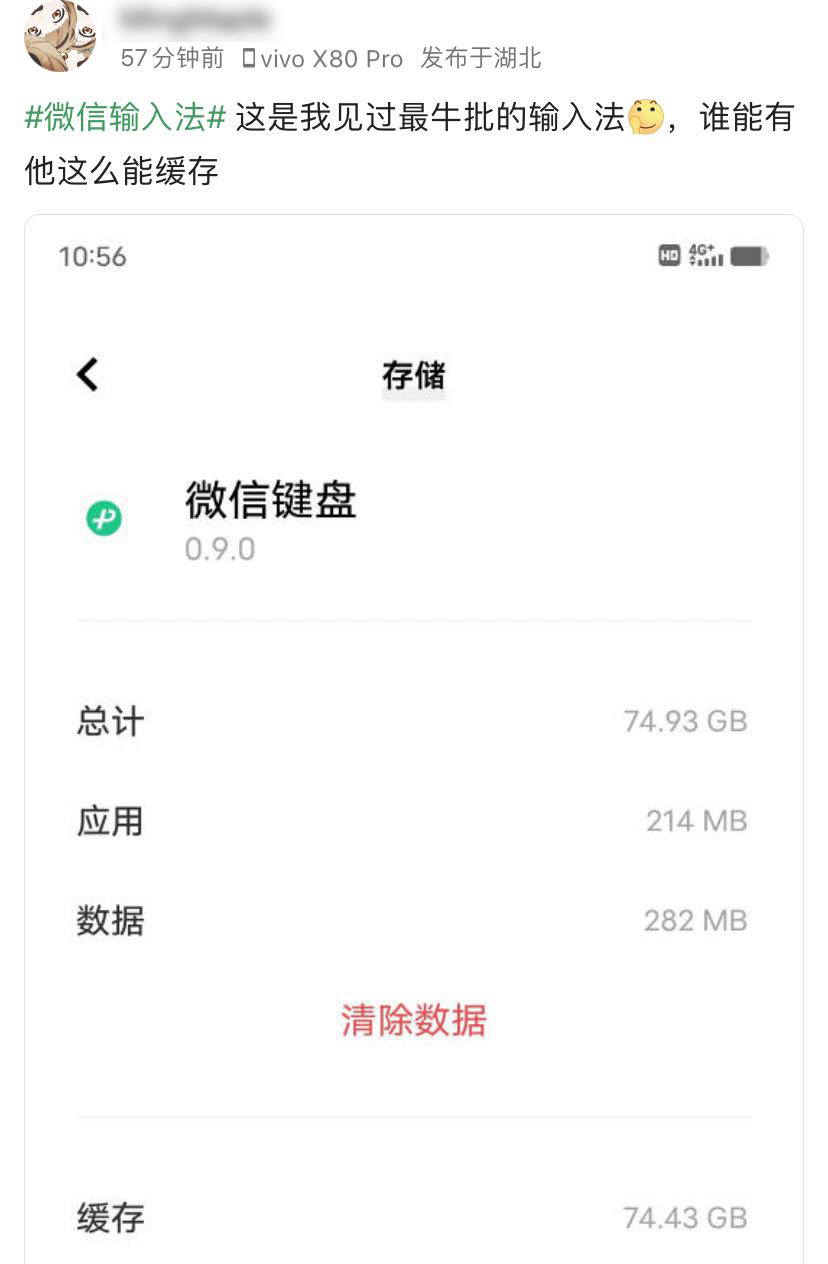Open the #微信输入法# hashtag topic
The width and height of the screenshot is (828, 1264).
pyautogui.click(x=125, y=118)
